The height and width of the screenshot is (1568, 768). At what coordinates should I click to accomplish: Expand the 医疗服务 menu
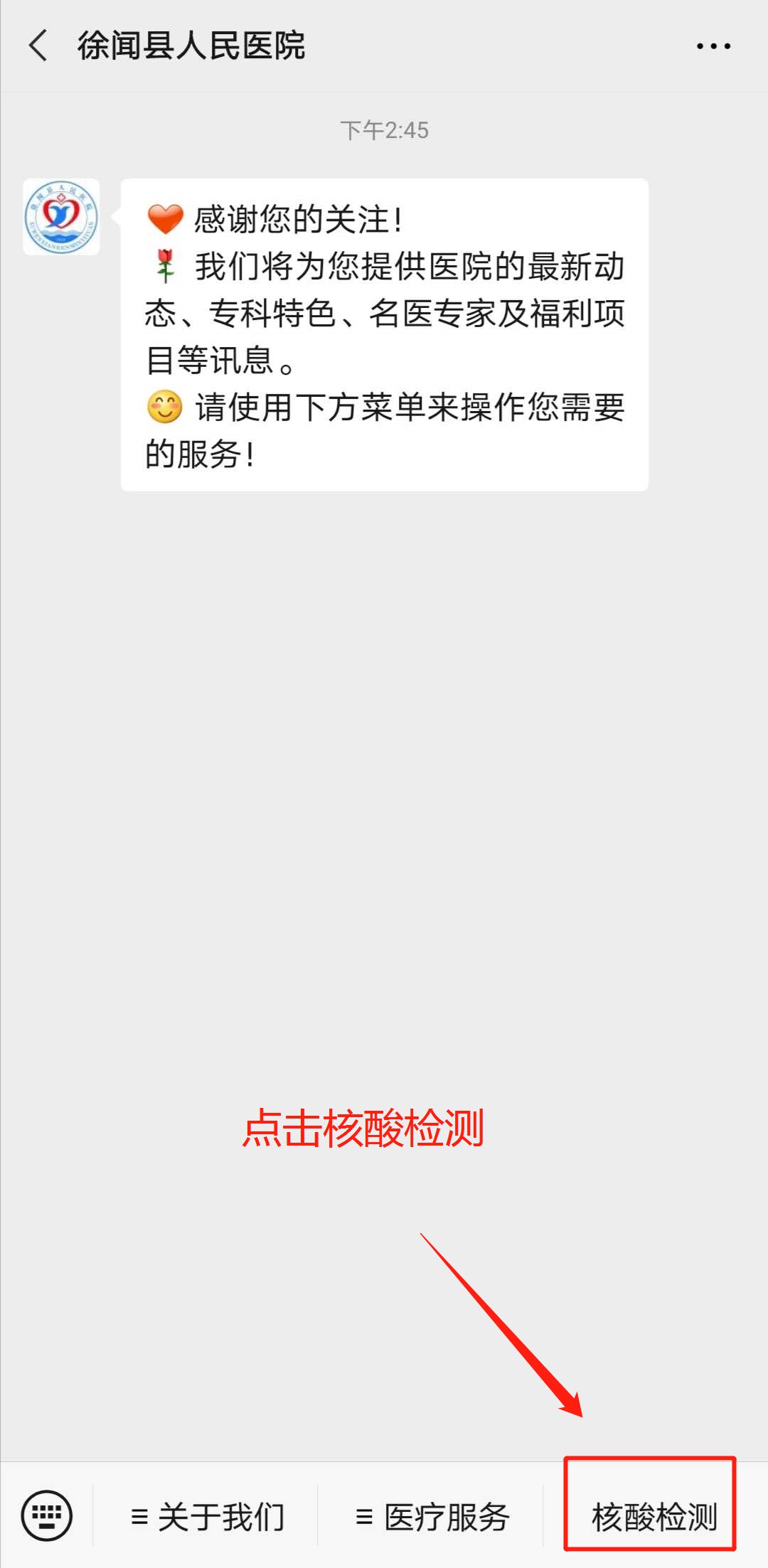tap(432, 1517)
